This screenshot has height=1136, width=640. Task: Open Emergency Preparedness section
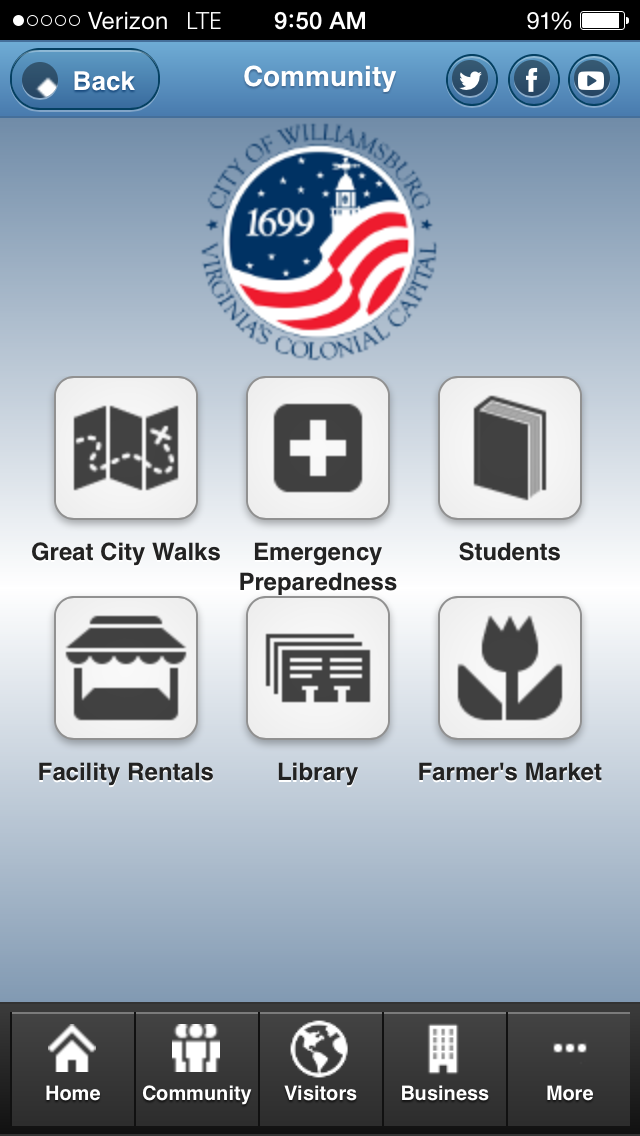318,448
